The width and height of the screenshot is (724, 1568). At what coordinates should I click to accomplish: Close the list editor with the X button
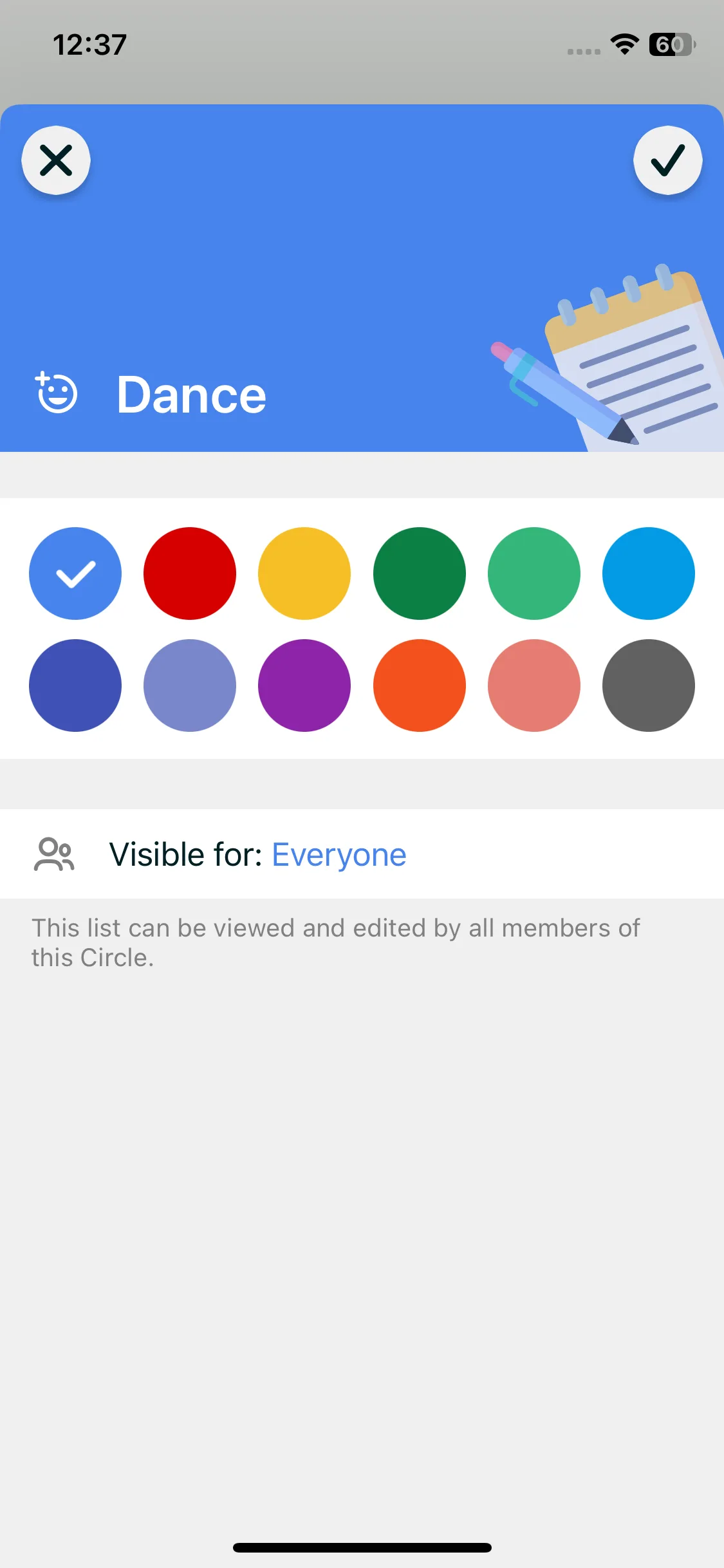(x=56, y=160)
